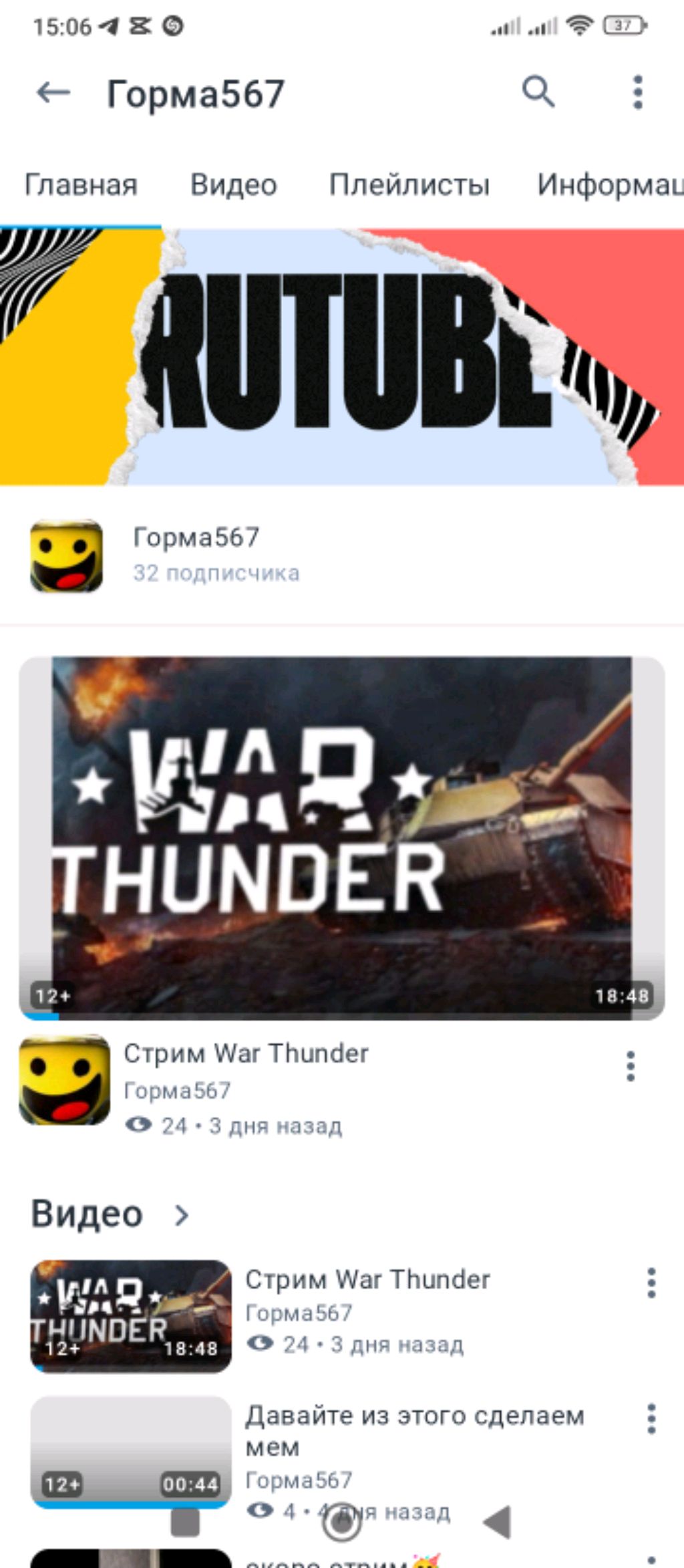Tap the system back triangle button
Viewport: 684px width, 1568px height.
click(x=497, y=1522)
